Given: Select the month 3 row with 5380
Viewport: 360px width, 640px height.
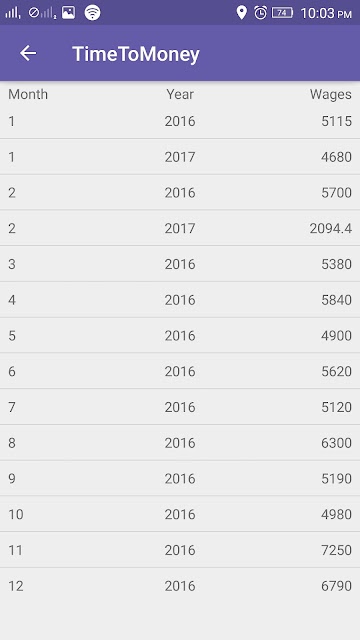Looking at the screenshot, I should tap(180, 264).
